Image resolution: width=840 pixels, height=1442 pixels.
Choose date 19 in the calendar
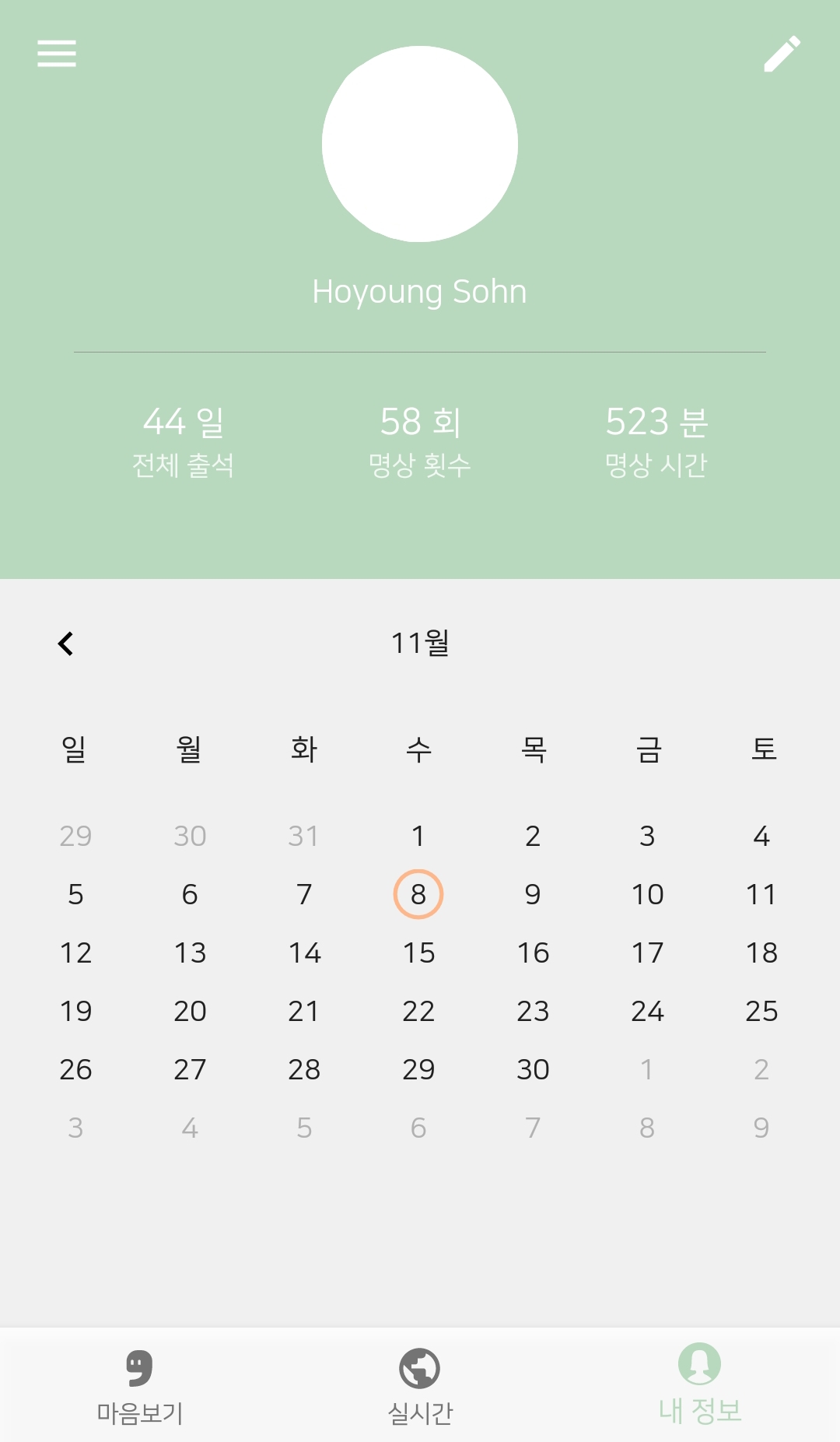(75, 1011)
